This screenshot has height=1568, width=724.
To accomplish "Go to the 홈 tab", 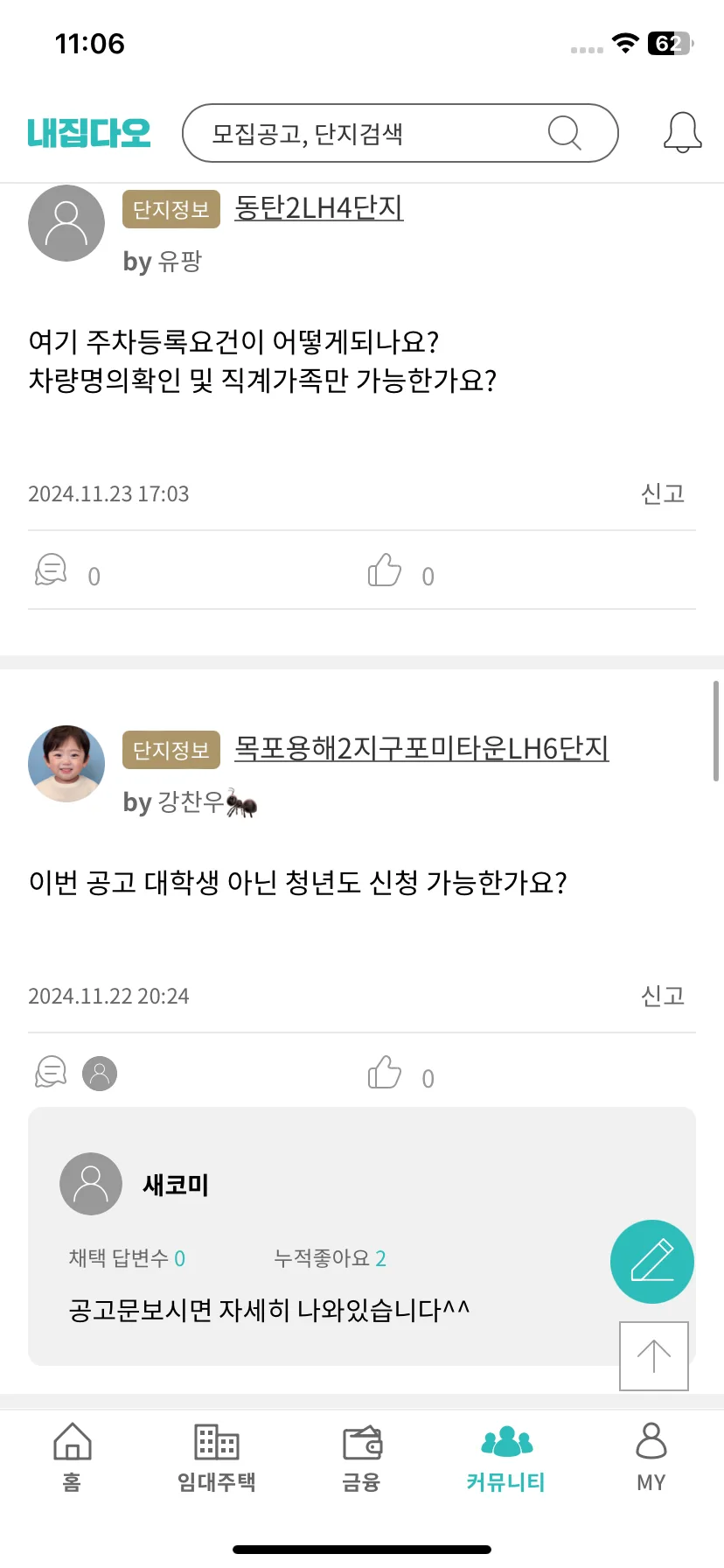I will [72, 1457].
